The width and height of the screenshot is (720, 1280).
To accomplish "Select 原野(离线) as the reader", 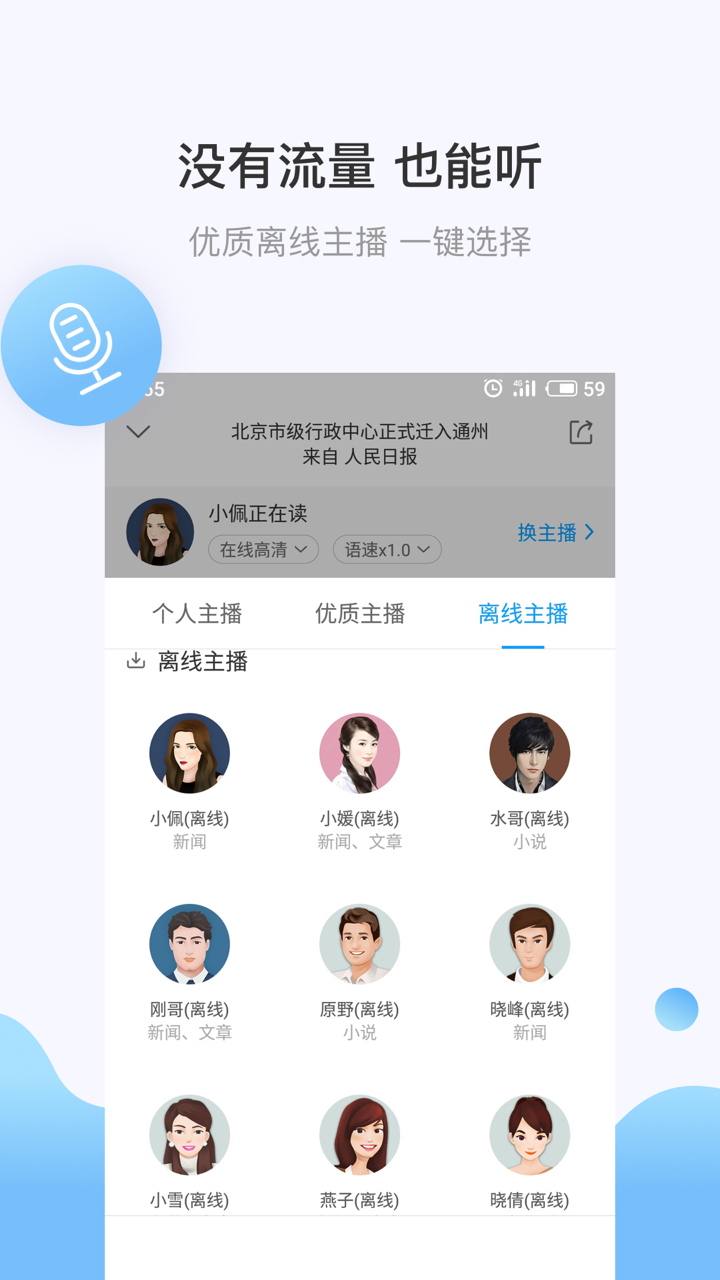I will [x=360, y=943].
